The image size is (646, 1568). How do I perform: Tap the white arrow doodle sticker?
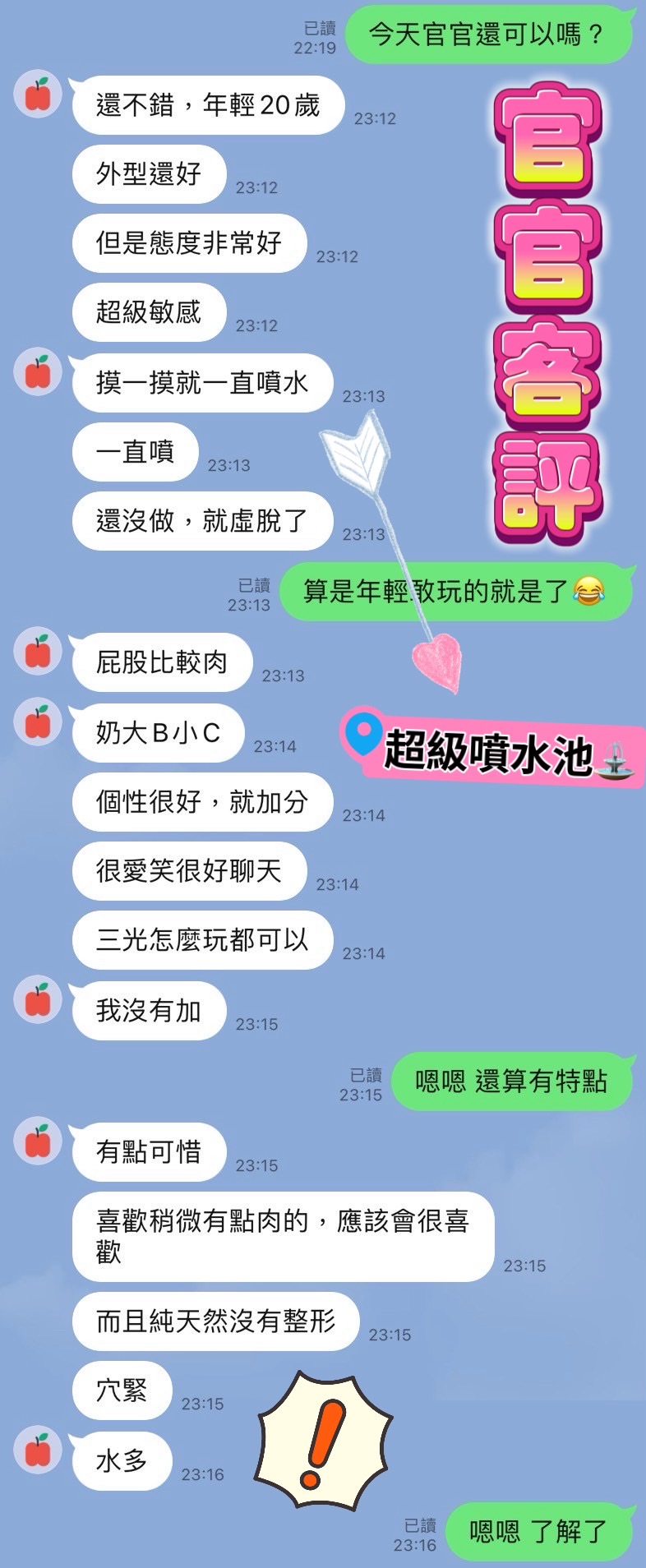point(360,454)
